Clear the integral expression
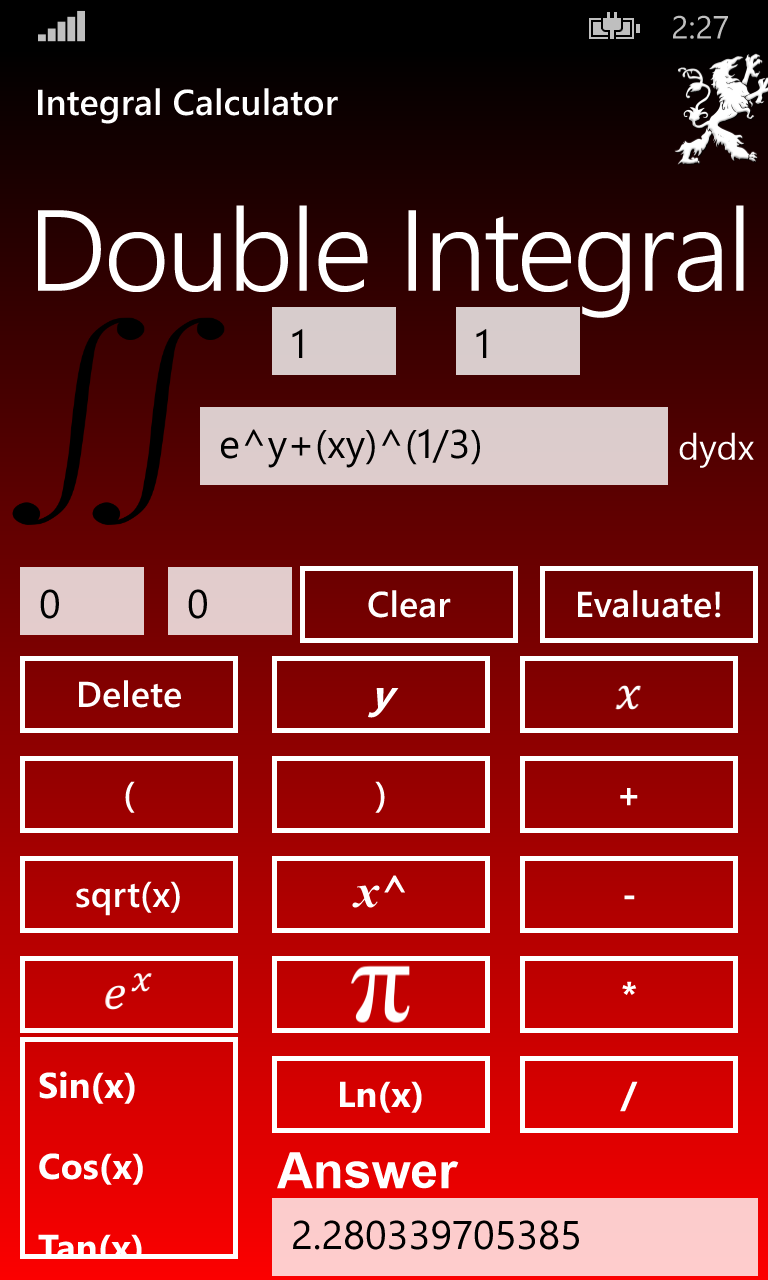 coord(409,605)
